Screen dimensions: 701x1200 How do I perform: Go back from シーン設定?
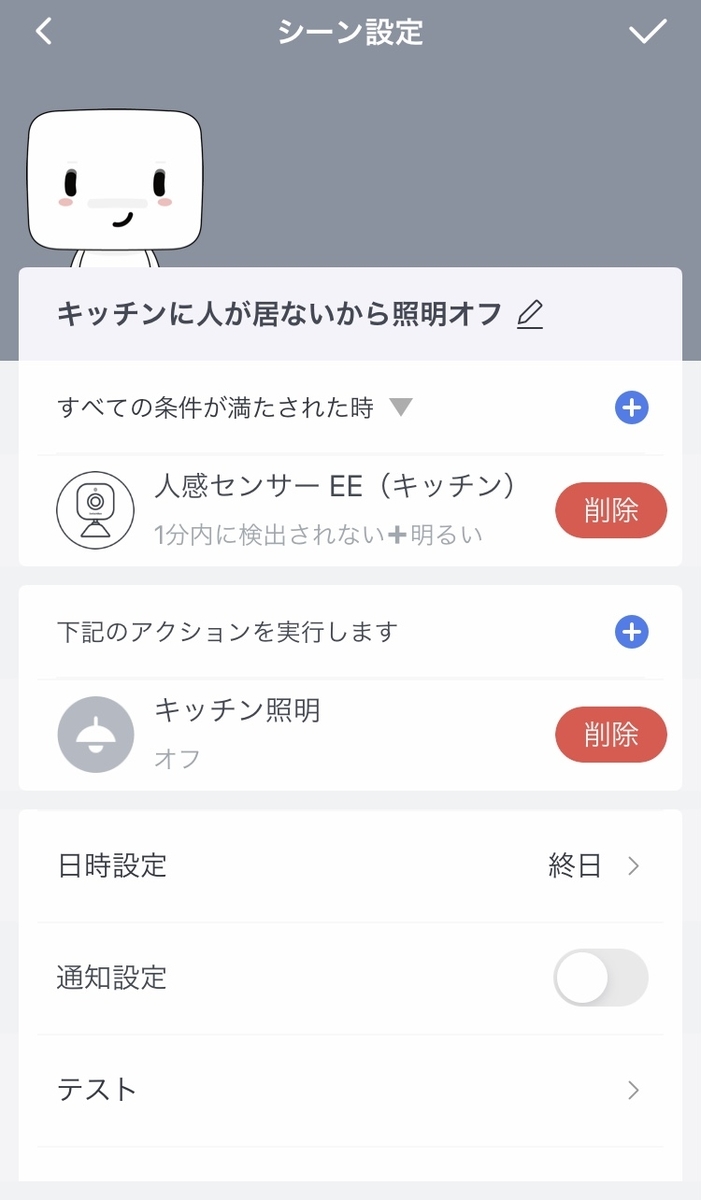43,32
